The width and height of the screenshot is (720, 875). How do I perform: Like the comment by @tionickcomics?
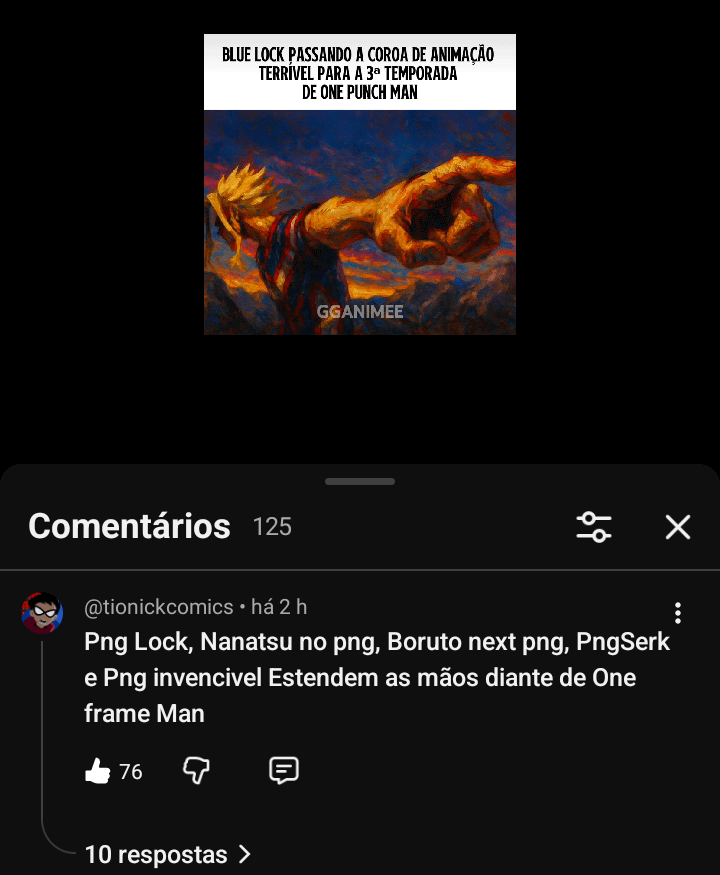coord(98,771)
